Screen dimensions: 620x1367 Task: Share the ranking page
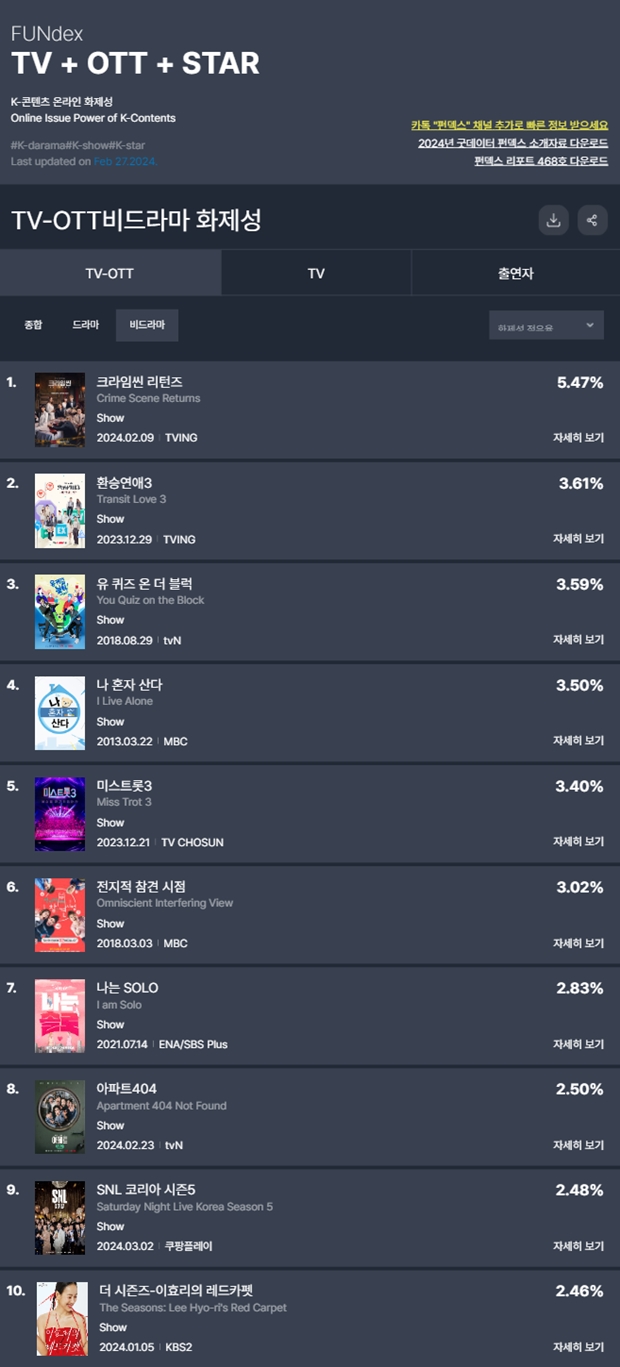click(x=592, y=220)
